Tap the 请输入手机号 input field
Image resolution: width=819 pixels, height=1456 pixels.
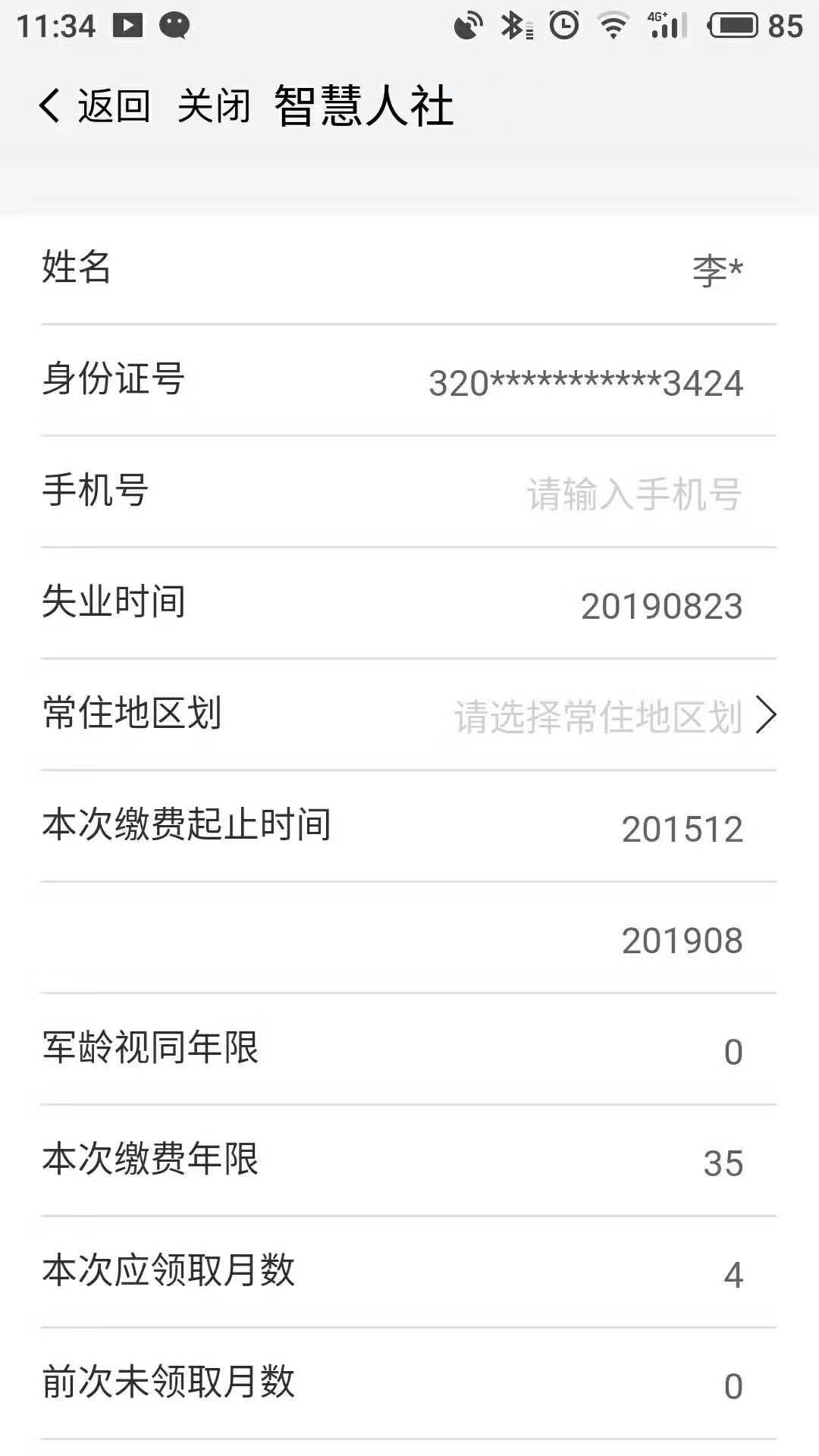(x=632, y=491)
